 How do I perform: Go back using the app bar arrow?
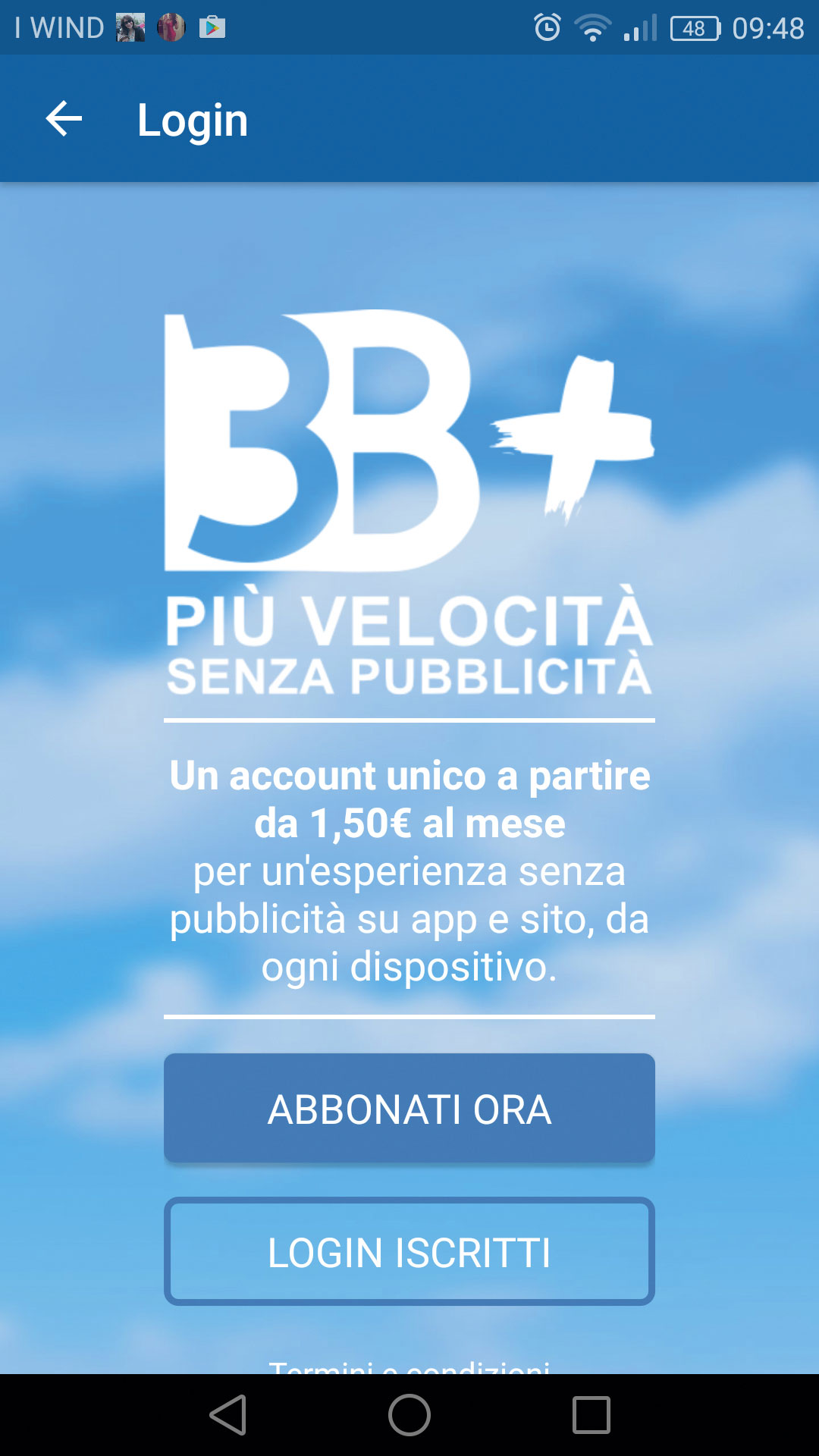pos(64,119)
